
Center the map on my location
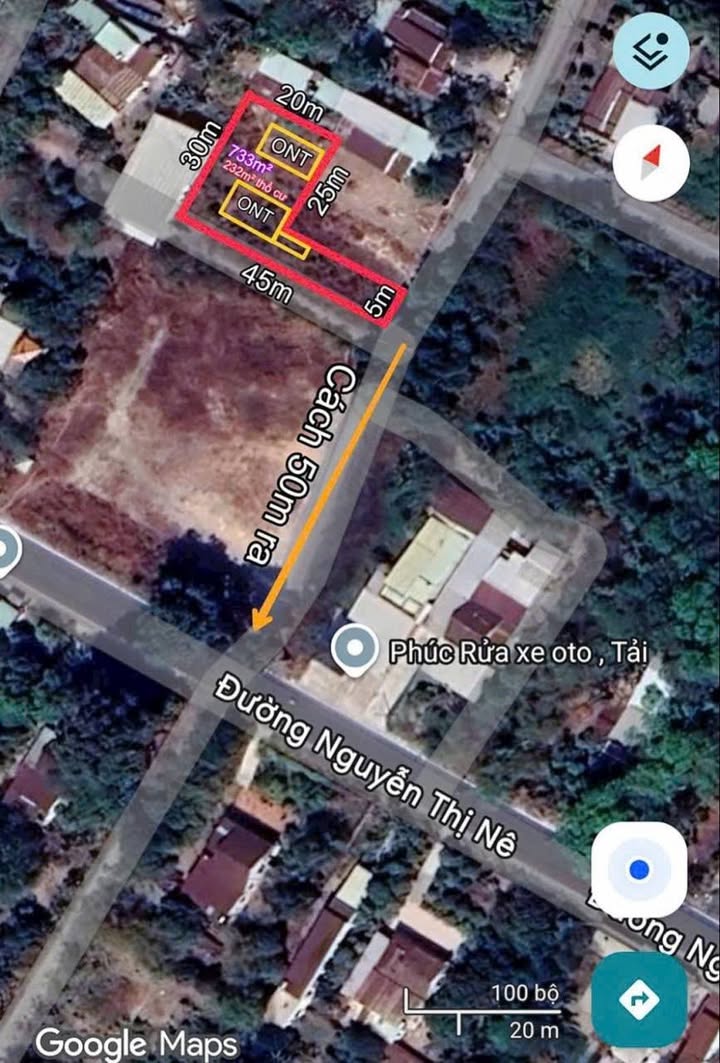[x=639, y=869]
